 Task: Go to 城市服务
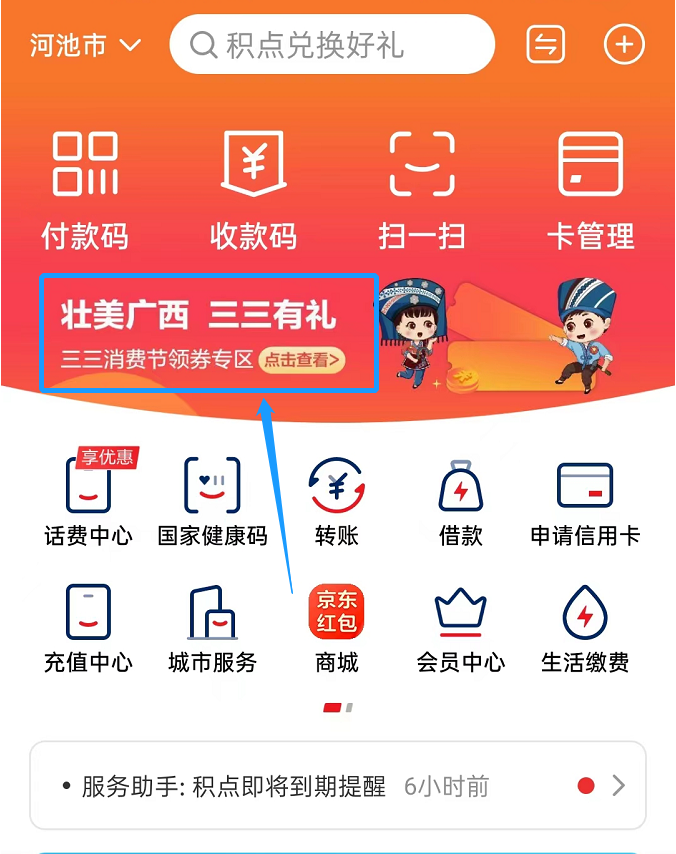212,627
